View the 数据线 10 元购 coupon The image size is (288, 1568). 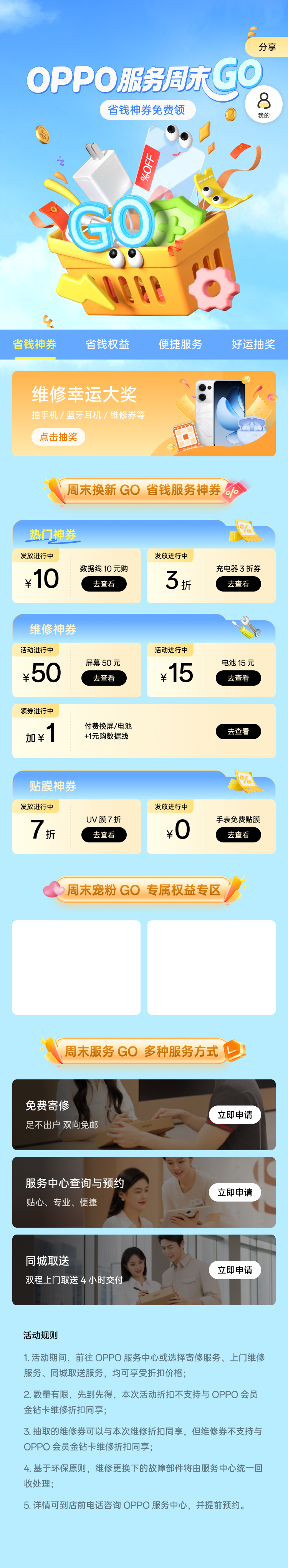[x=104, y=584]
